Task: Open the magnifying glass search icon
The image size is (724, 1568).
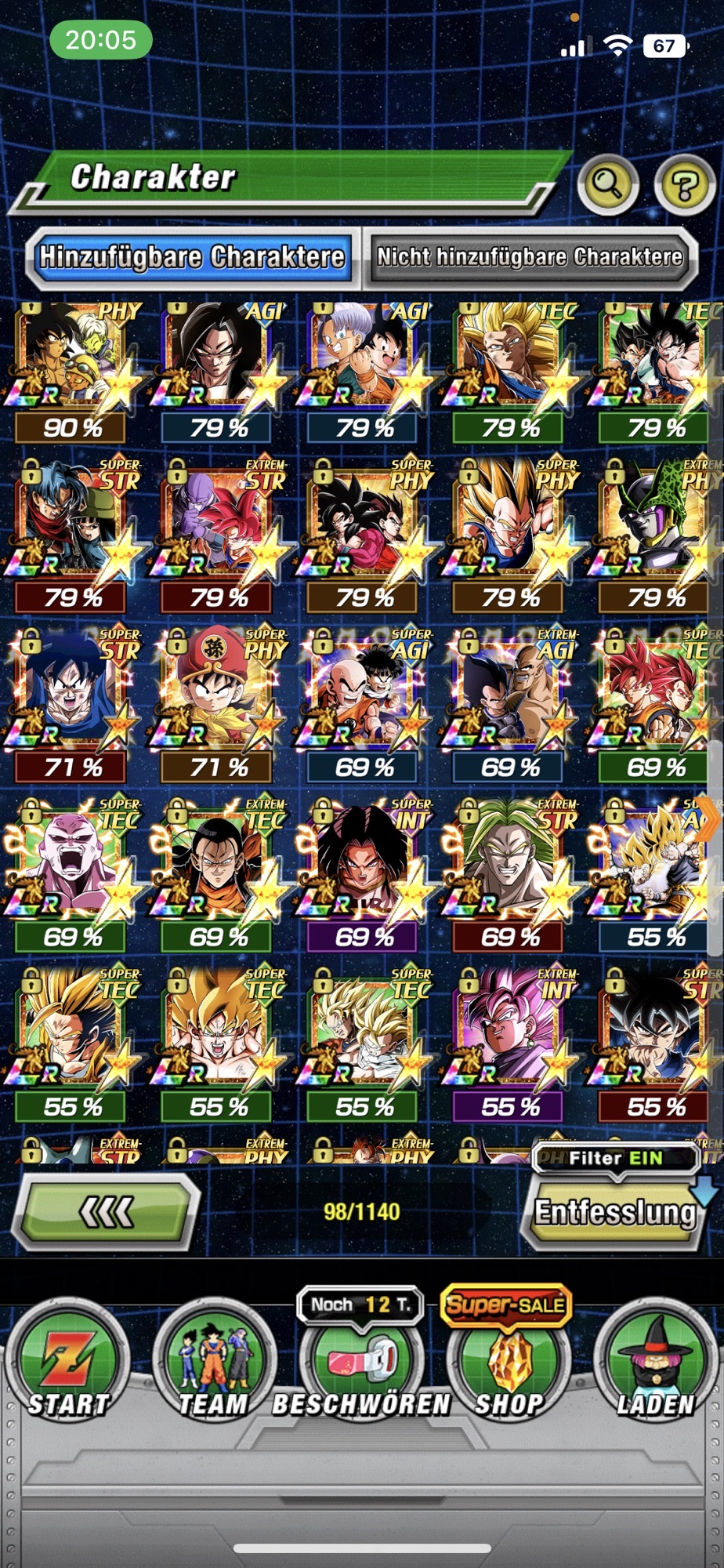Action: click(607, 185)
